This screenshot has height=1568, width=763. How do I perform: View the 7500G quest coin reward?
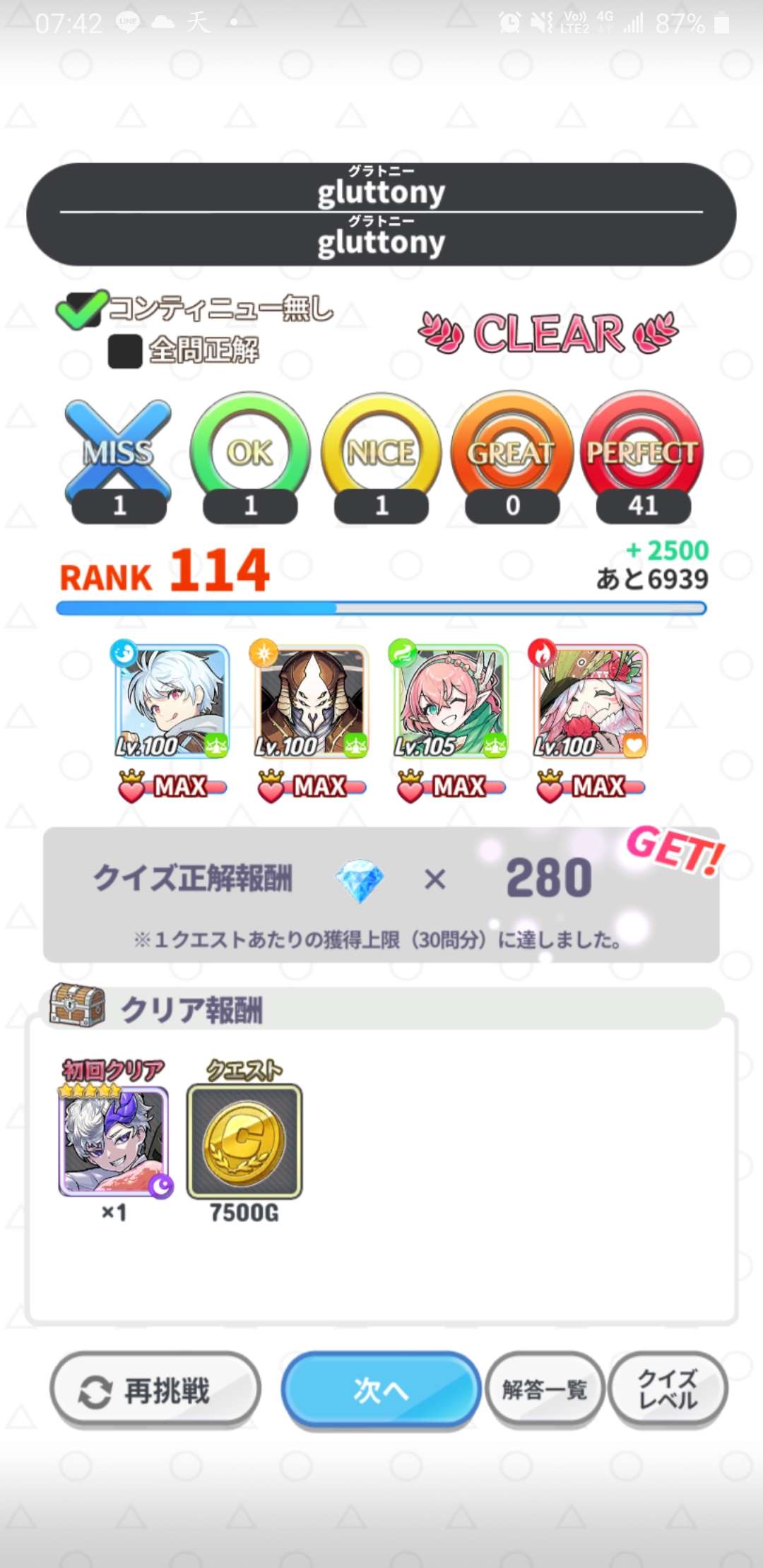(244, 1141)
